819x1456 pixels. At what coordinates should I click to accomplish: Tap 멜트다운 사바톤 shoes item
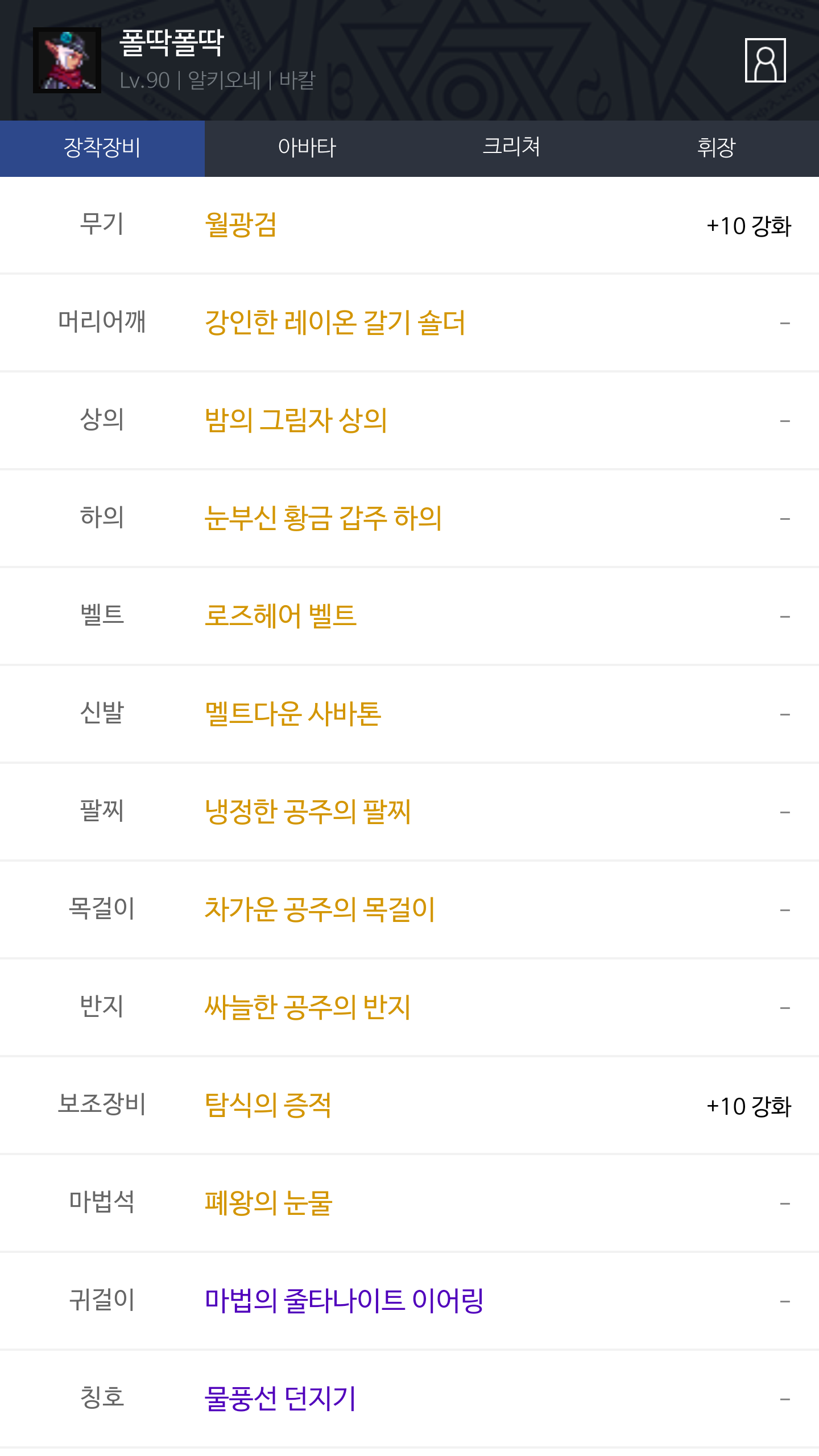(293, 714)
